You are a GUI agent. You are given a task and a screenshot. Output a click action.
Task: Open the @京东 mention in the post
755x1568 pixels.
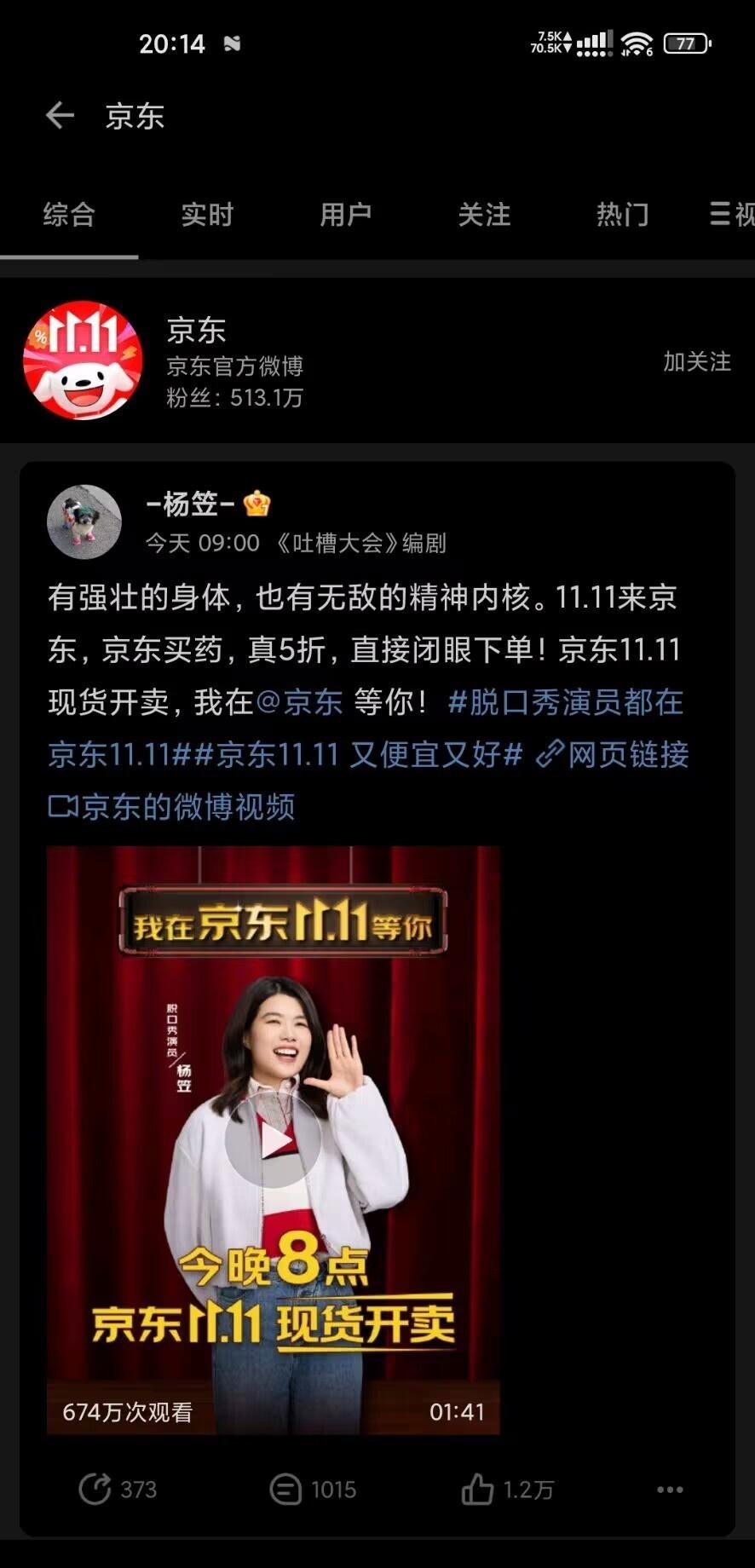click(x=299, y=702)
